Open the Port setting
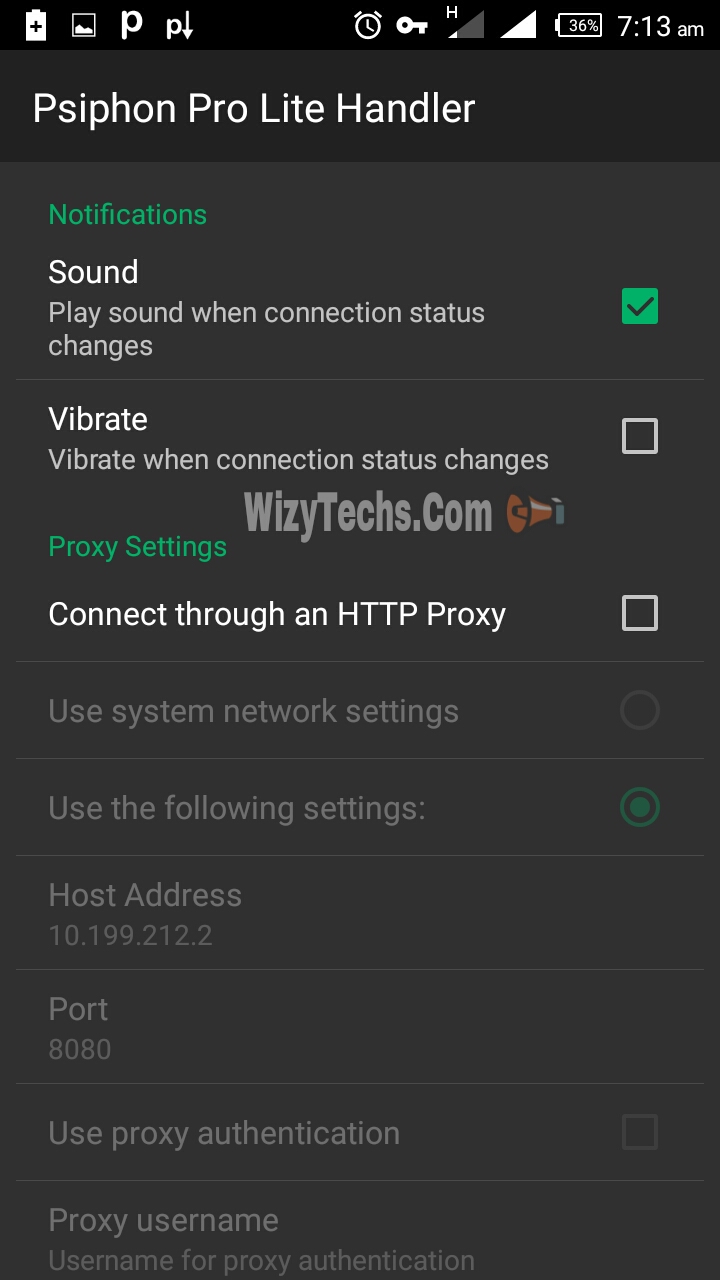720x1280 pixels. tap(80, 1027)
